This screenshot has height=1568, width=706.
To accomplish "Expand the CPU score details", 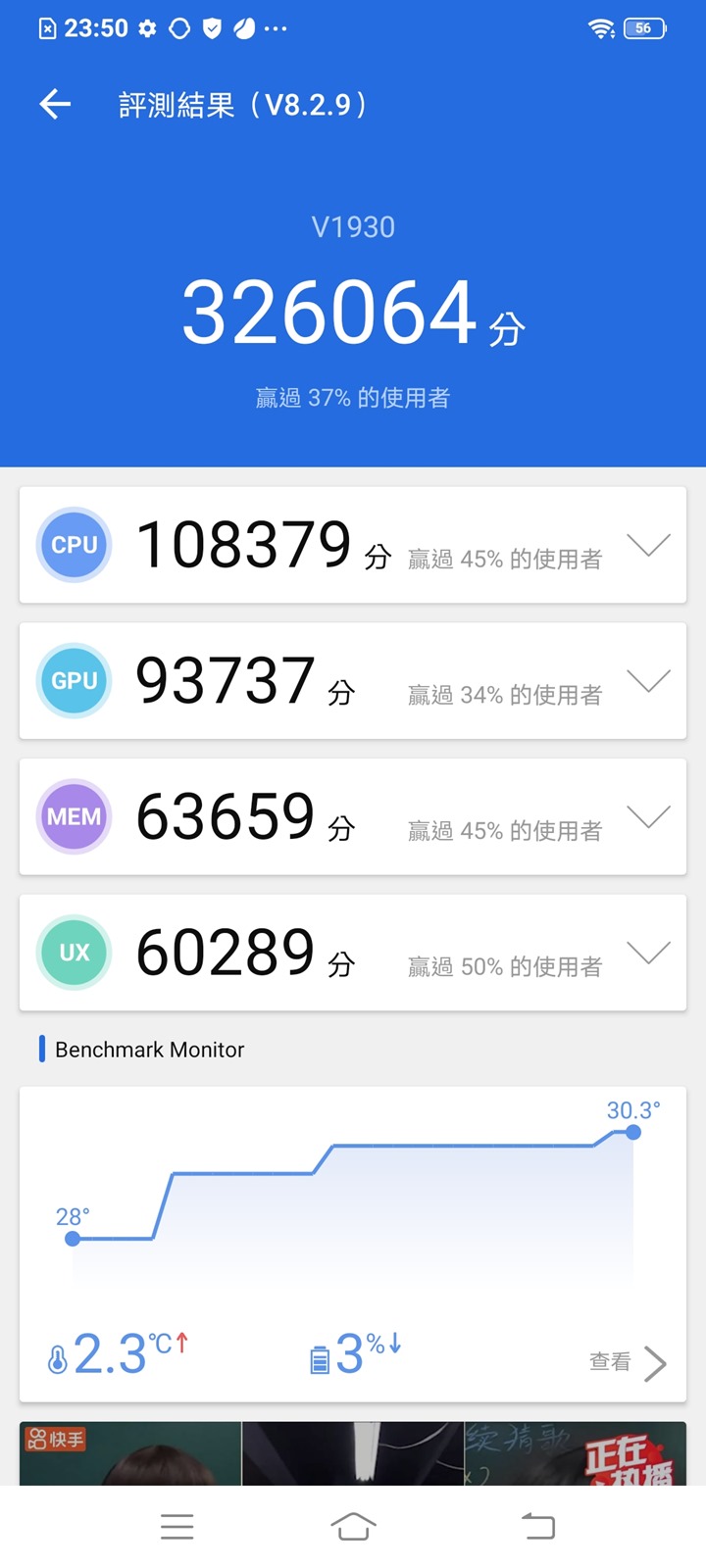I will point(648,545).
